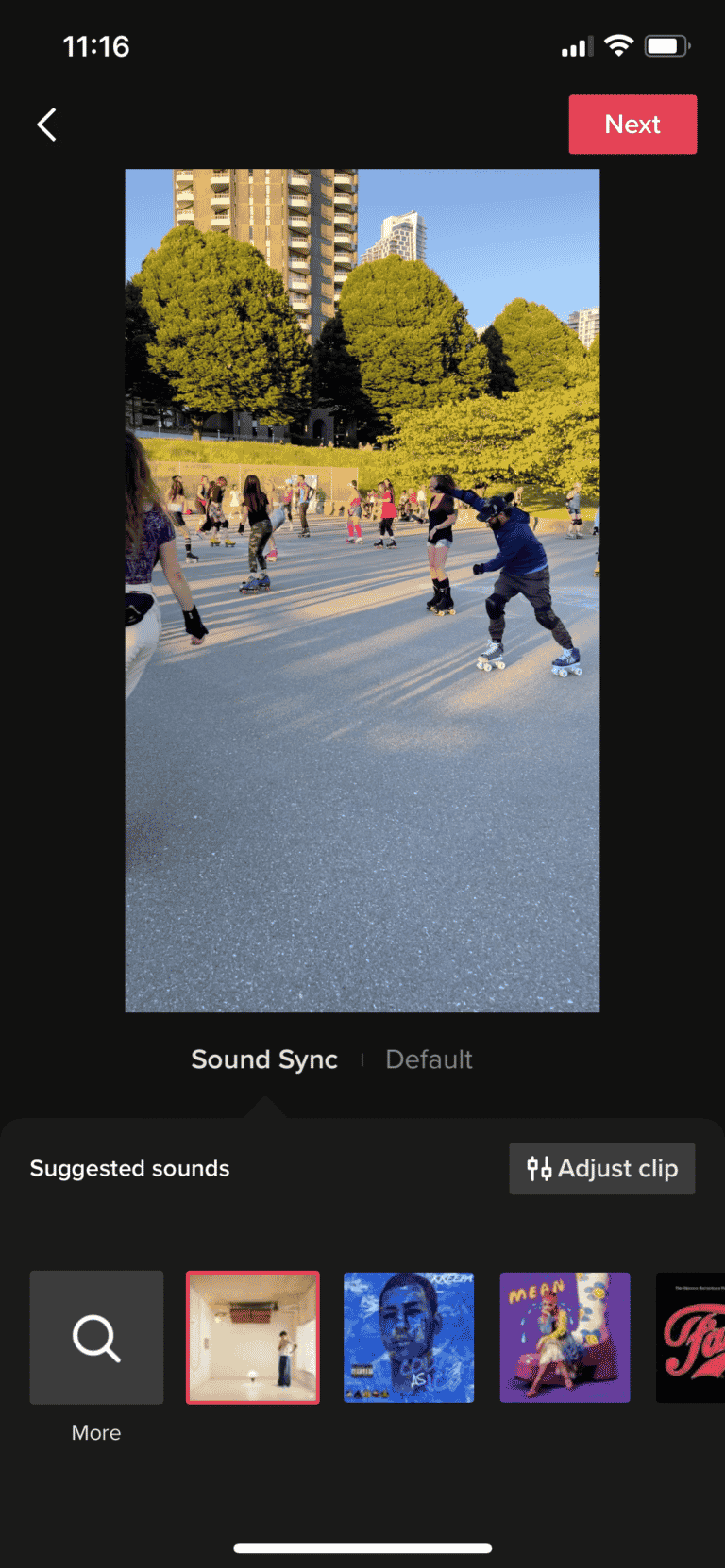Tap the back arrow to exit the editor

(x=46, y=124)
